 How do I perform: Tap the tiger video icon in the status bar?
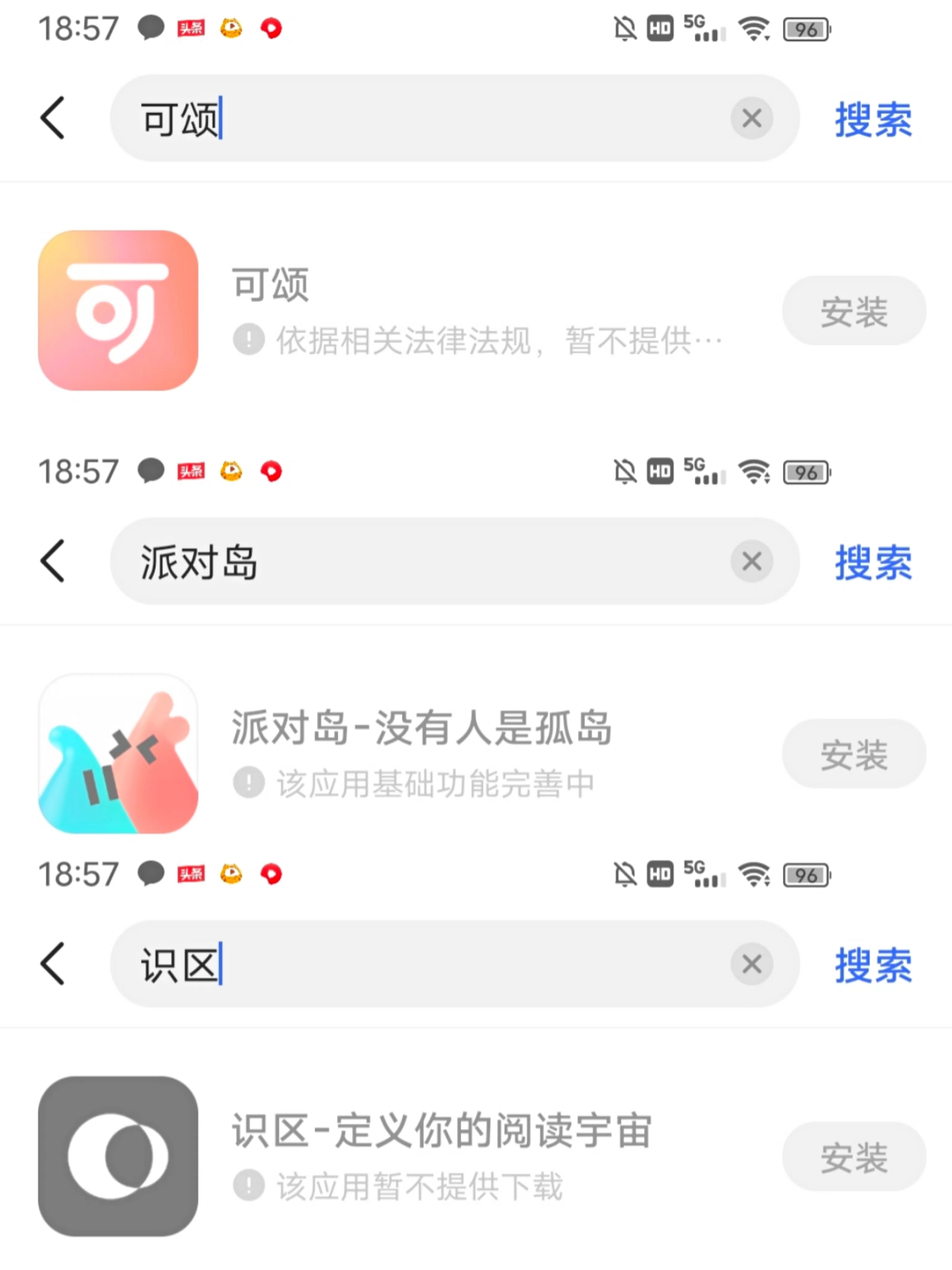[x=231, y=28]
